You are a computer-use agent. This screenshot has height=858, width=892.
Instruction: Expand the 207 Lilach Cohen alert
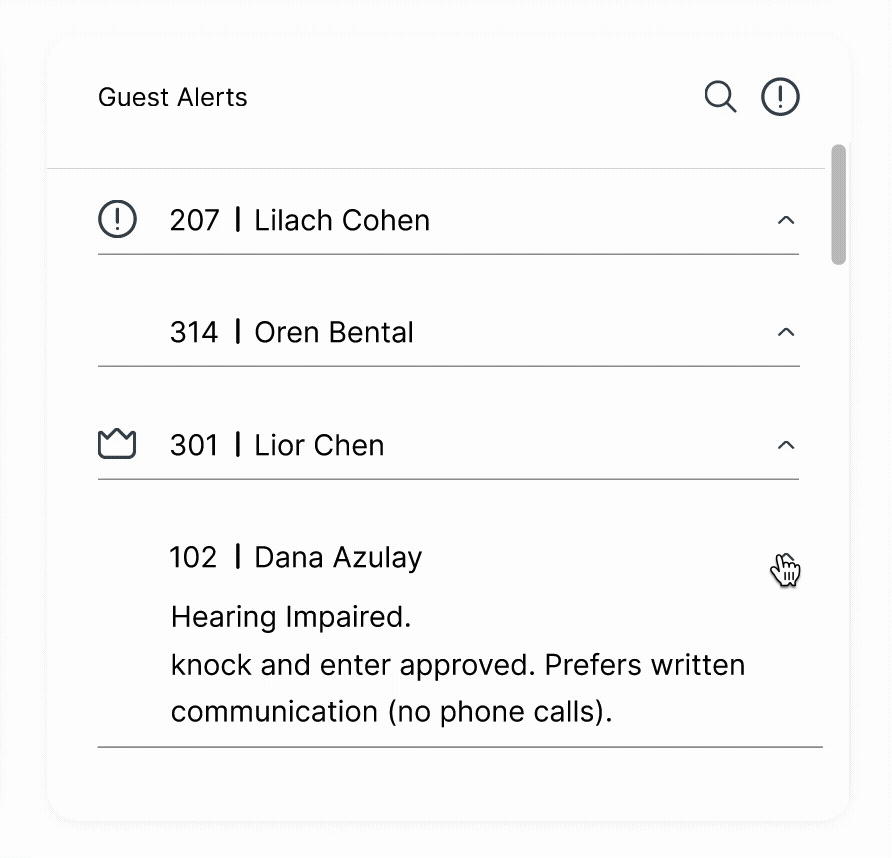pyautogui.click(x=786, y=220)
